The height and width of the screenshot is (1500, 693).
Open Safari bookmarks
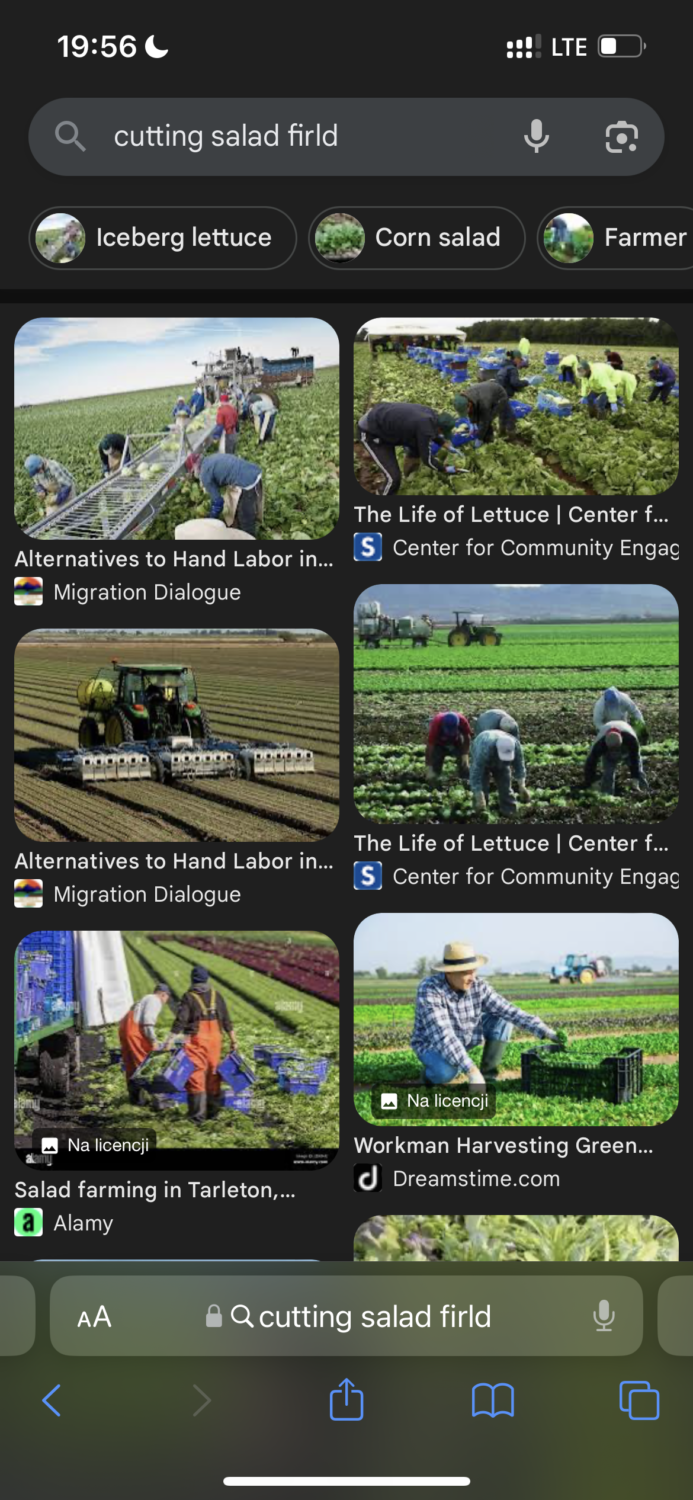click(492, 1400)
